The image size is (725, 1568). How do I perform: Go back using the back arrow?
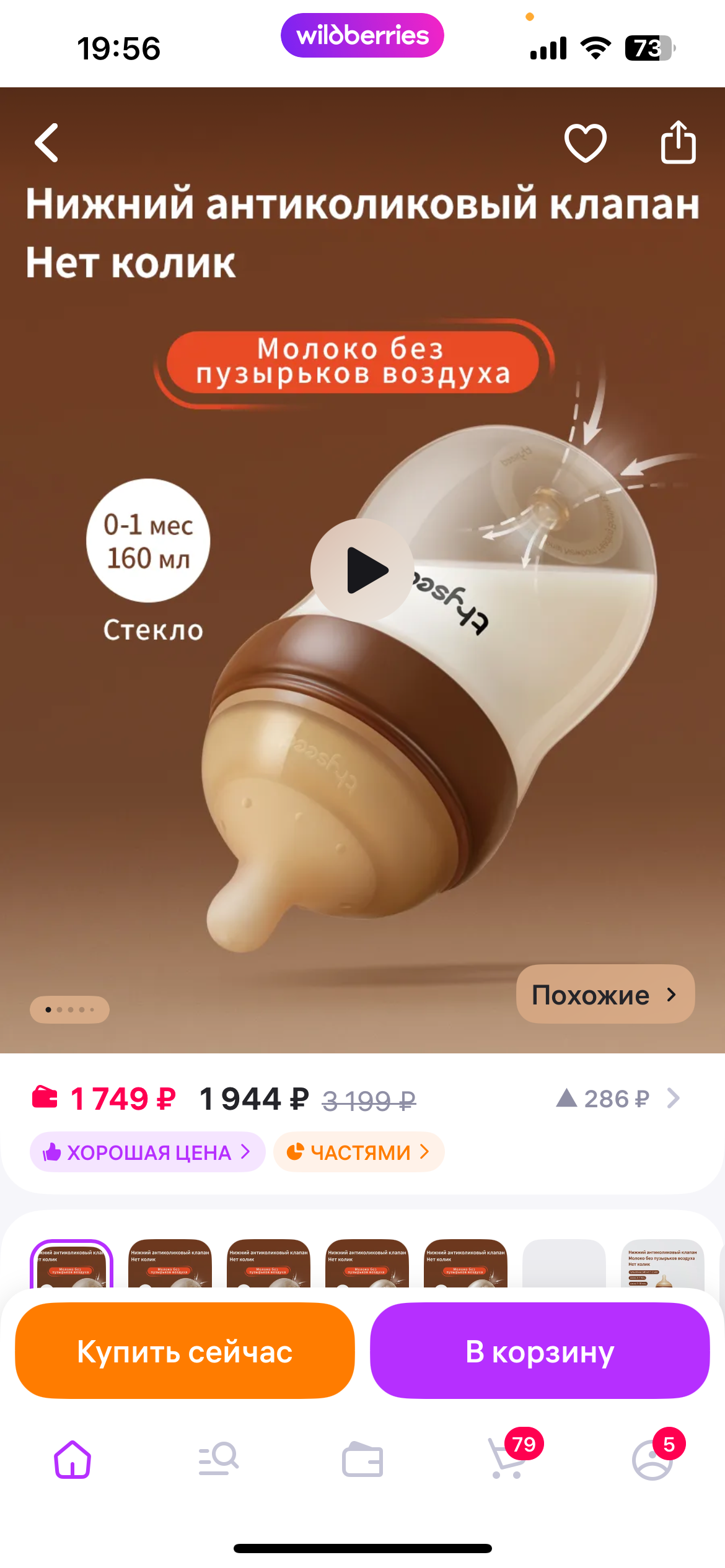tap(46, 143)
